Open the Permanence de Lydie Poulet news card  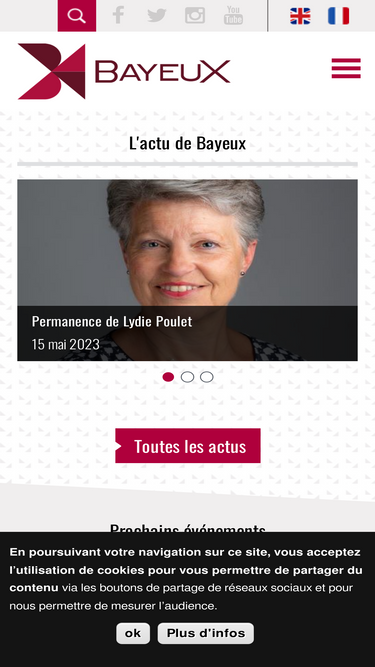187,270
